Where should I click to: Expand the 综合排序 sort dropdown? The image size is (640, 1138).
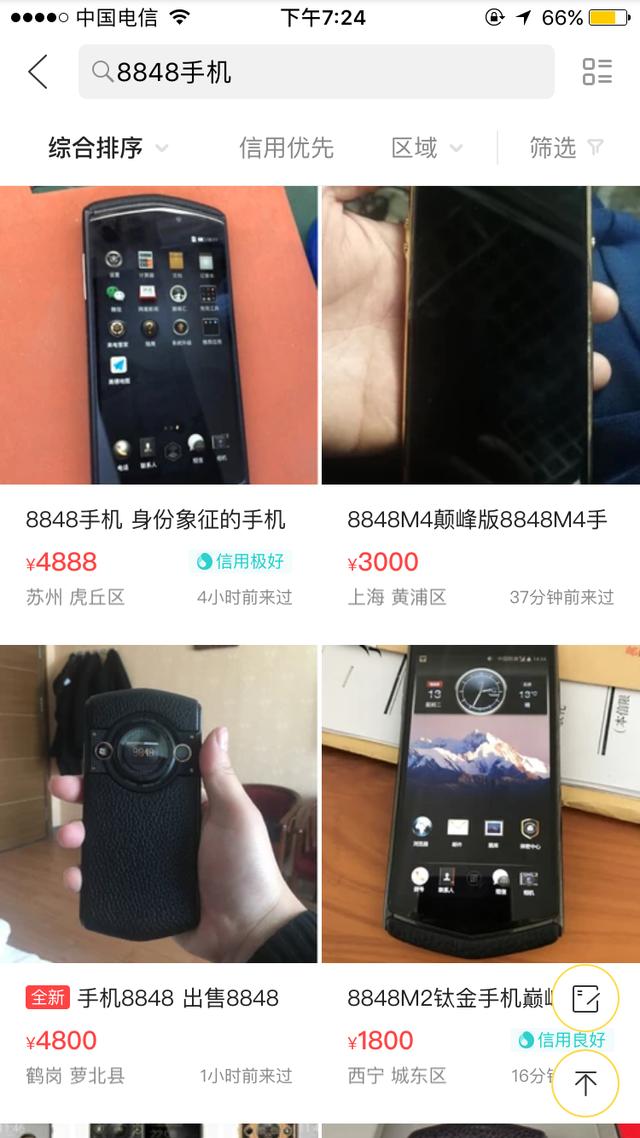(108, 148)
